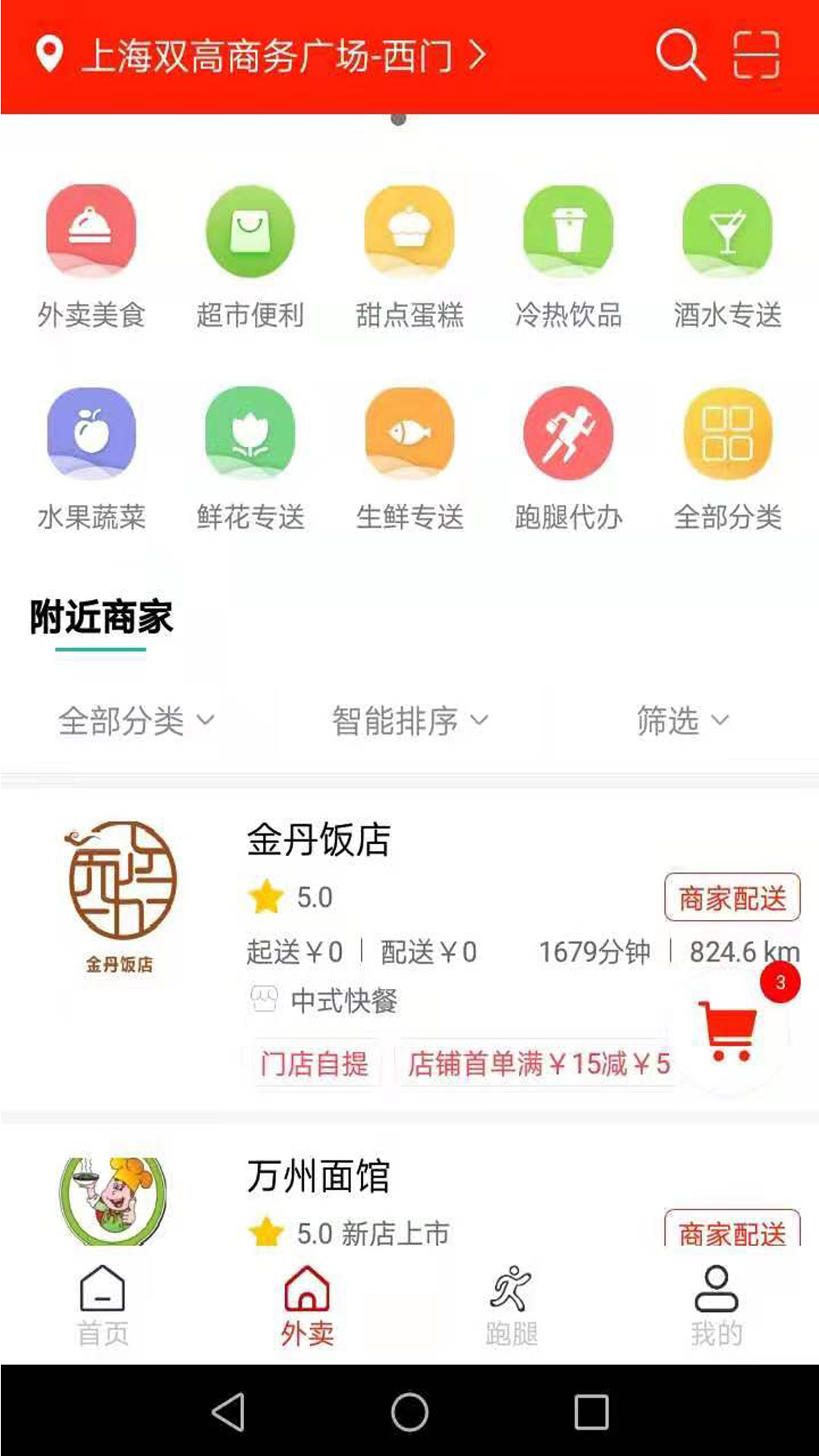819x1456 pixels.
Task: Open the 金丹饭店 store listing
Action: pos(409,951)
